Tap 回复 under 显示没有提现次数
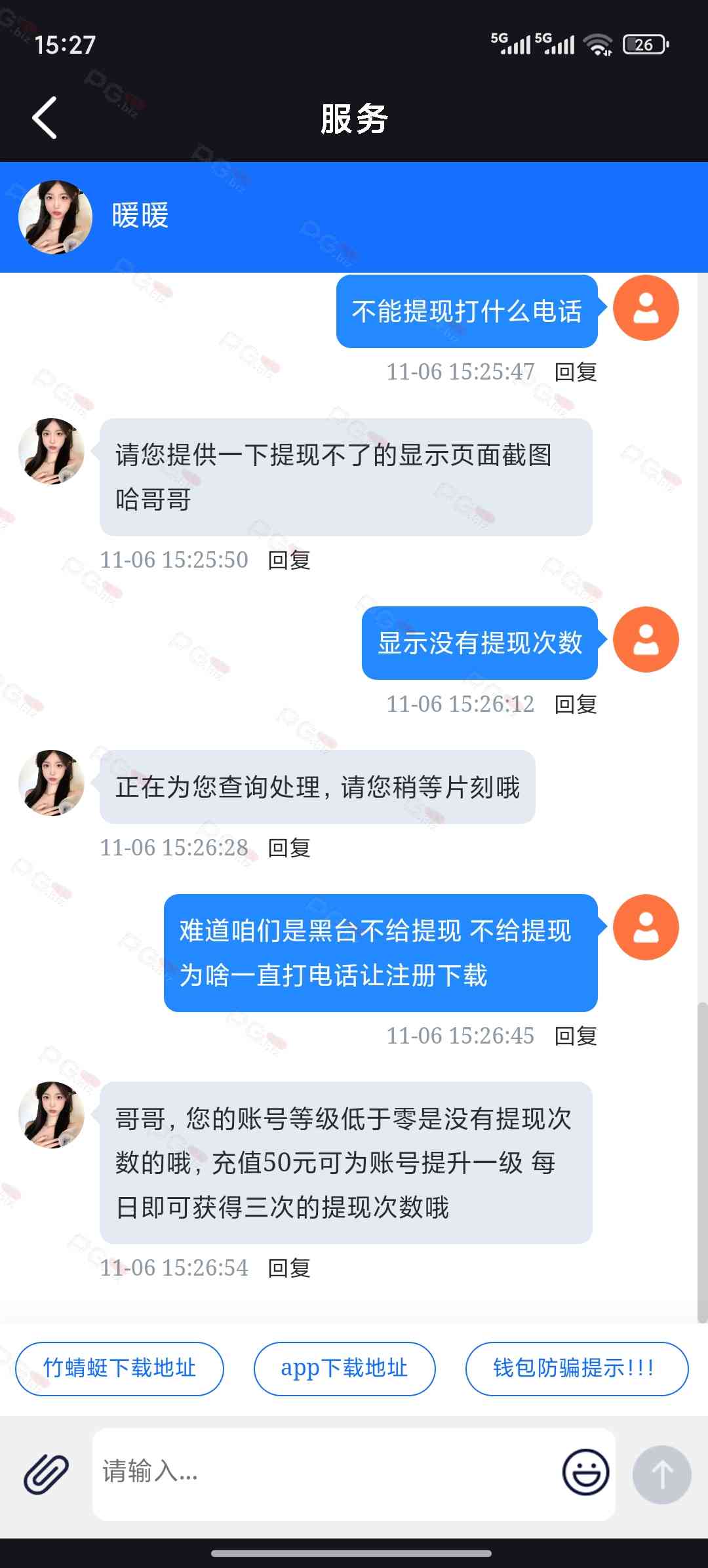 pos(576,705)
